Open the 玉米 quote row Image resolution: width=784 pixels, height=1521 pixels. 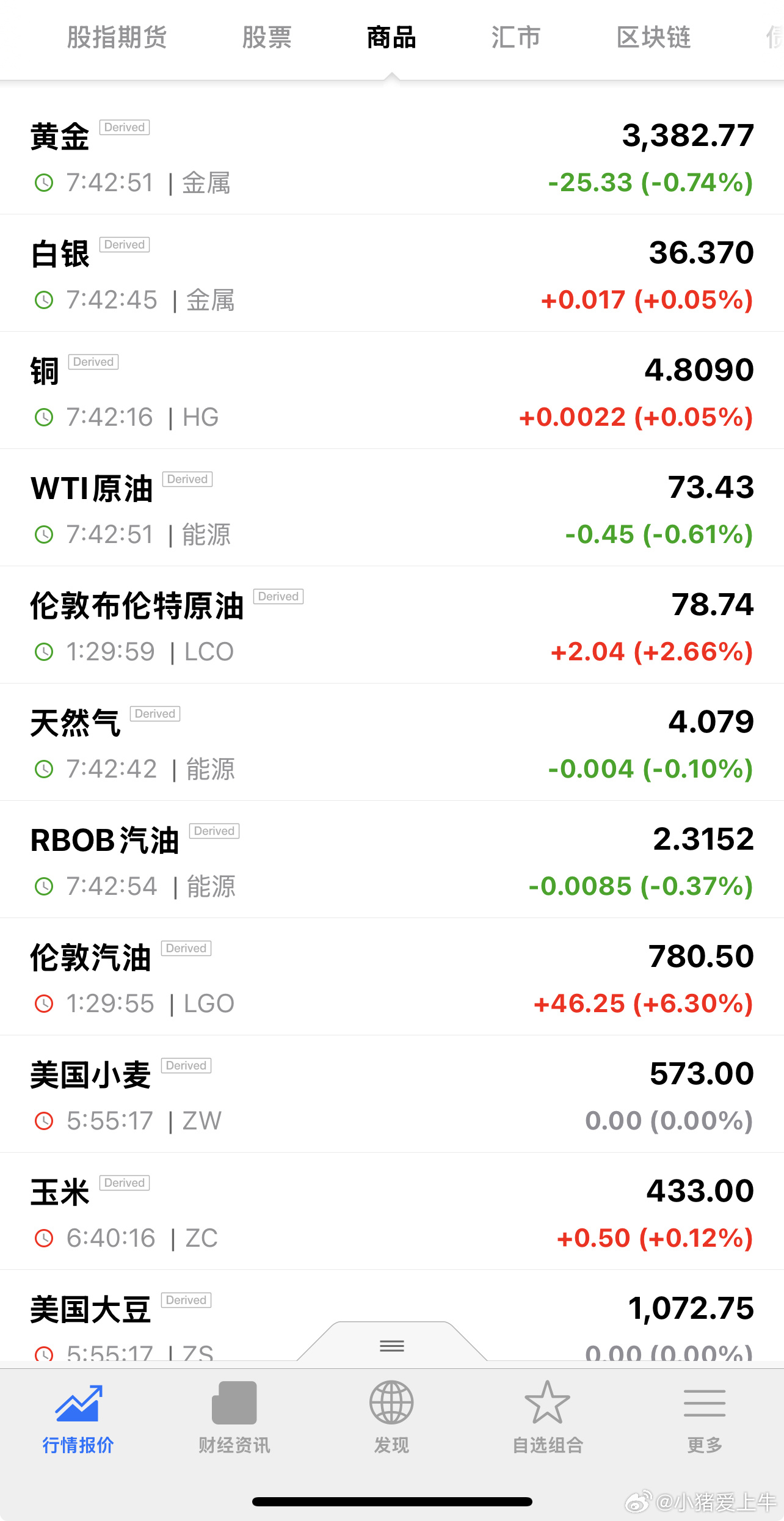pyautogui.click(x=391, y=1213)
